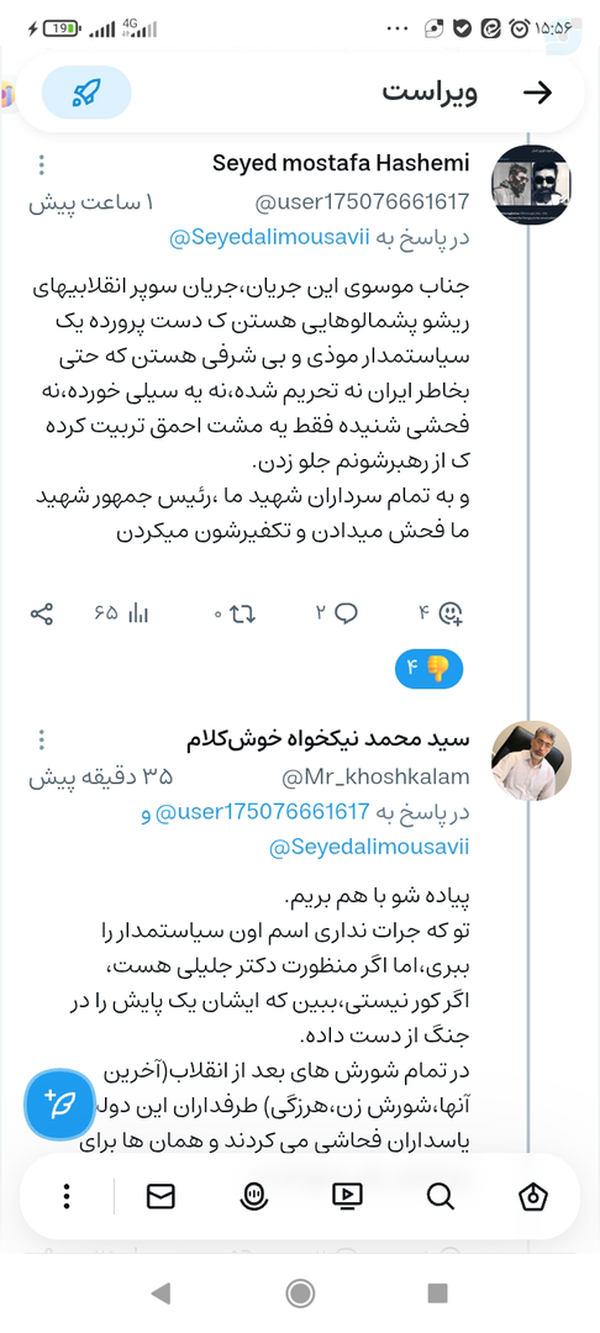Screen dimensions: 600x1333
Task: Open Seyed mostafa Hashemi's profile picture
Action: click(x=530, y=185)
